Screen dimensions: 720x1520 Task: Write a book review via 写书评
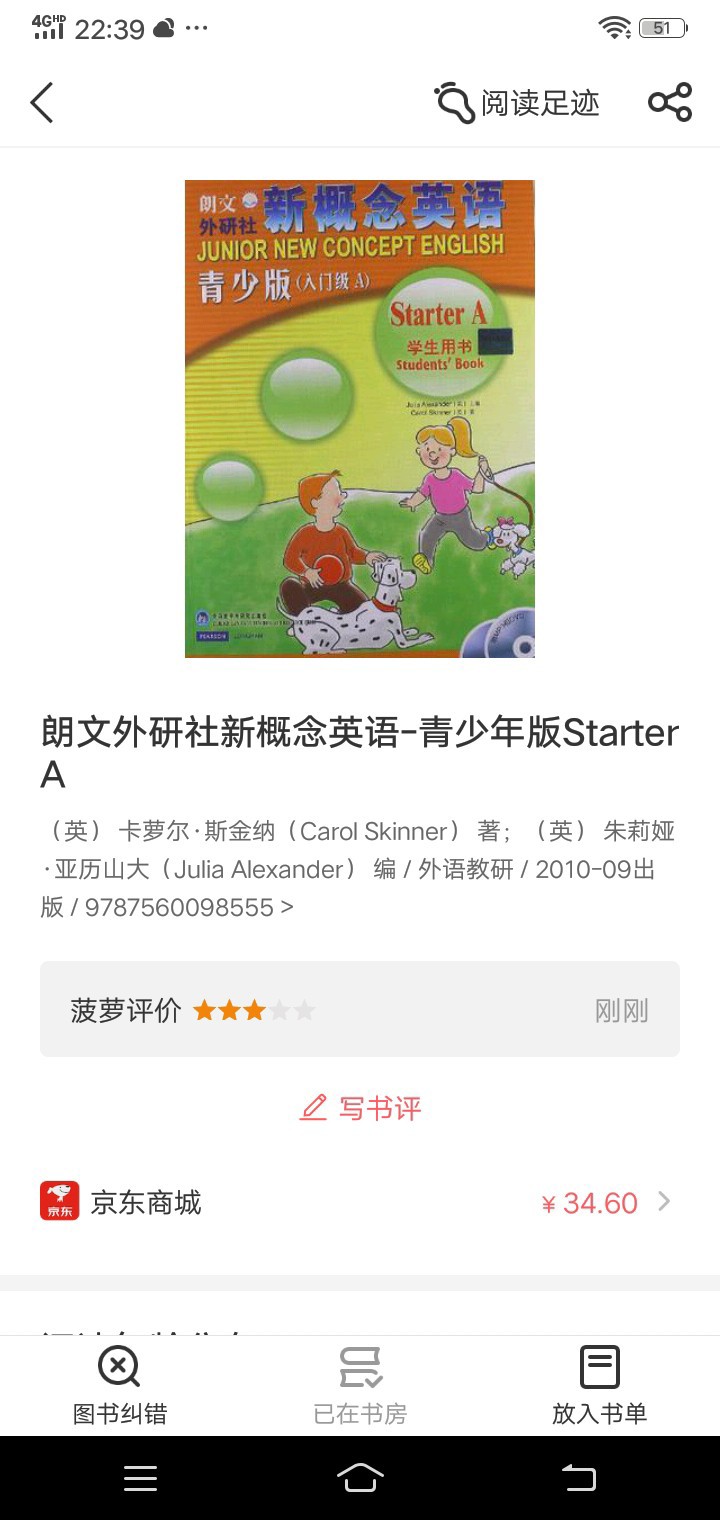click(x=360, y=1108)
